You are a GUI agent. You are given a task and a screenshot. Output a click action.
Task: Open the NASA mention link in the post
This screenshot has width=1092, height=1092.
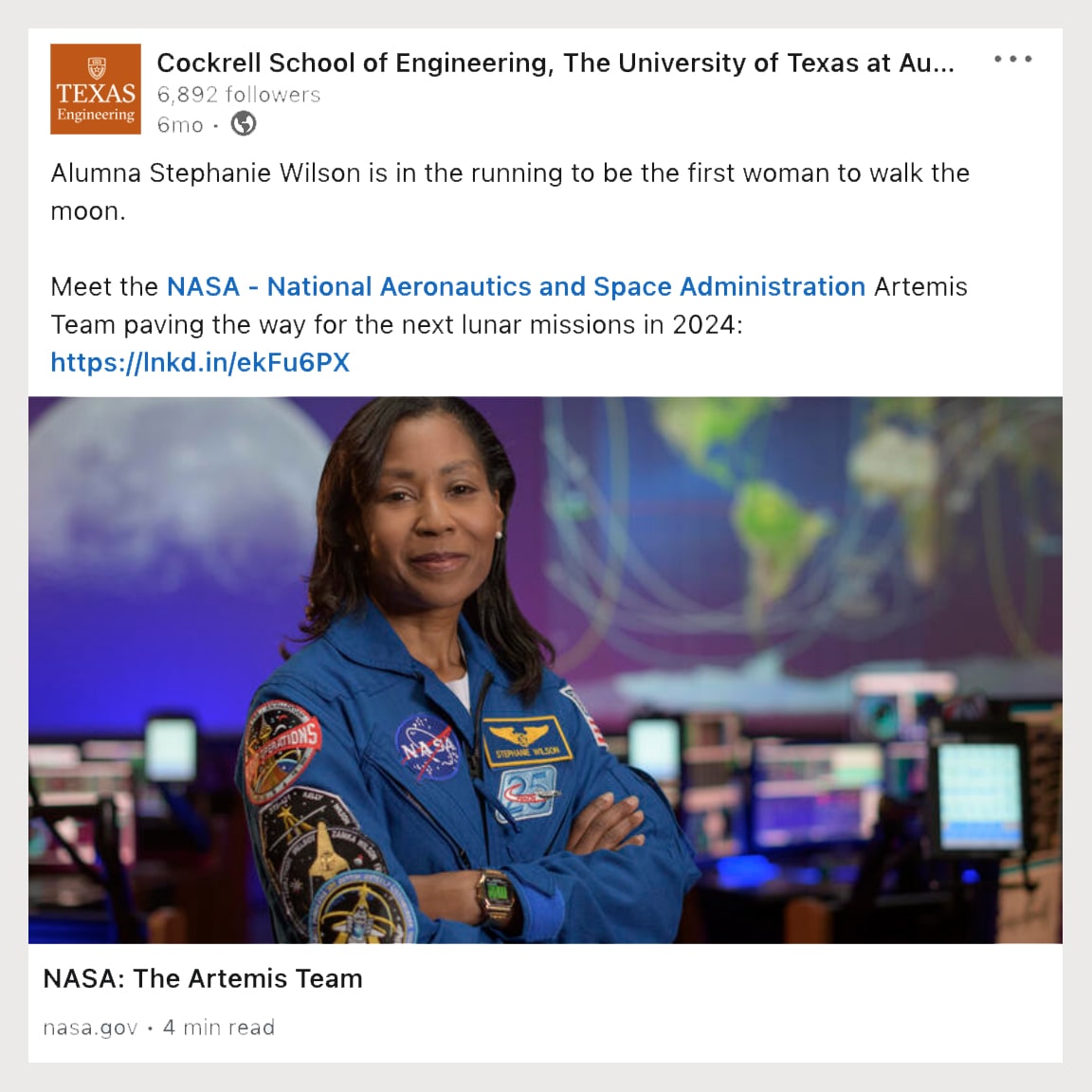[516, 286]
